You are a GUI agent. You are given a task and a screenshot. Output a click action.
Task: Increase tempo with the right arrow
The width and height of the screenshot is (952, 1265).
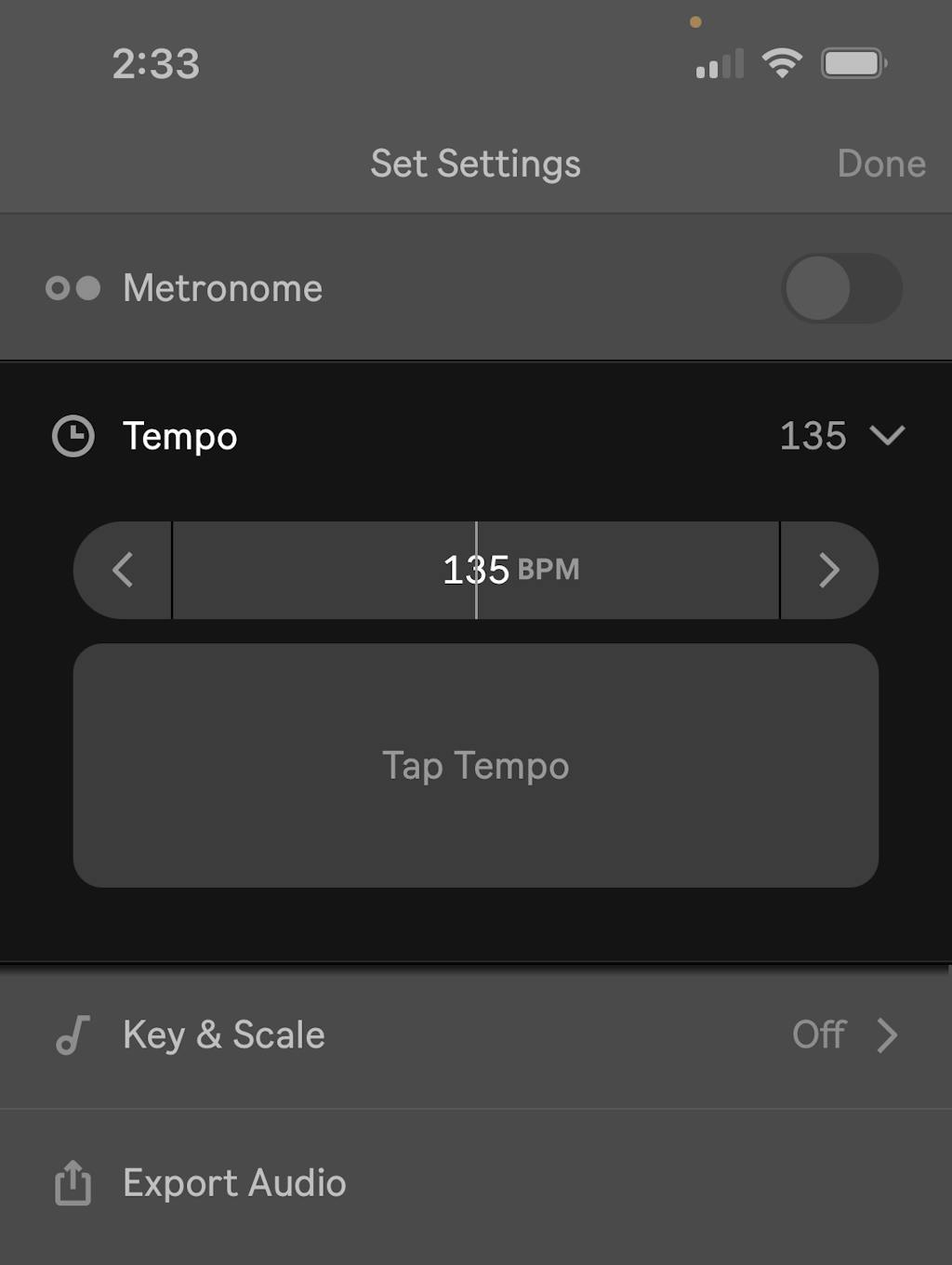coord(828,570)
